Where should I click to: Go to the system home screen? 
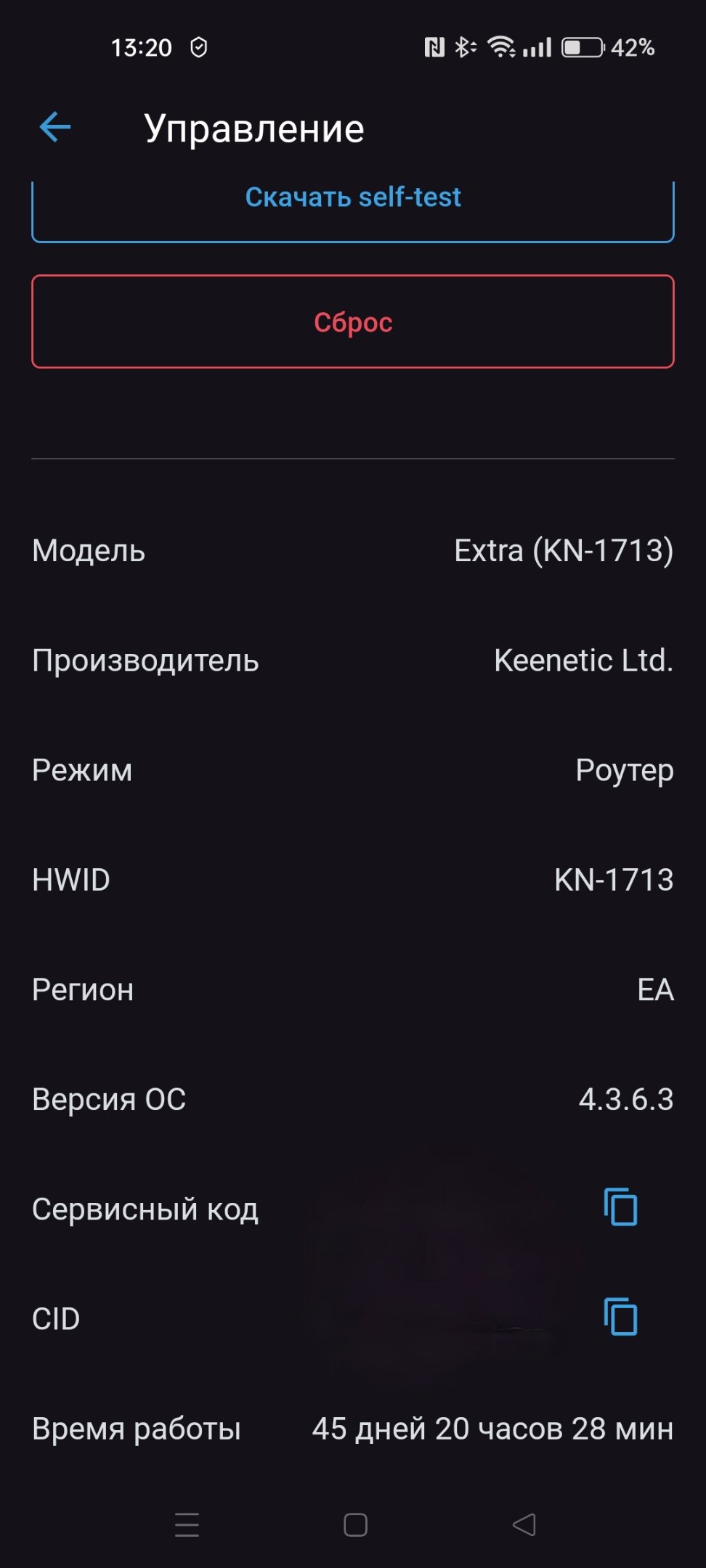tap(355, 1524)
